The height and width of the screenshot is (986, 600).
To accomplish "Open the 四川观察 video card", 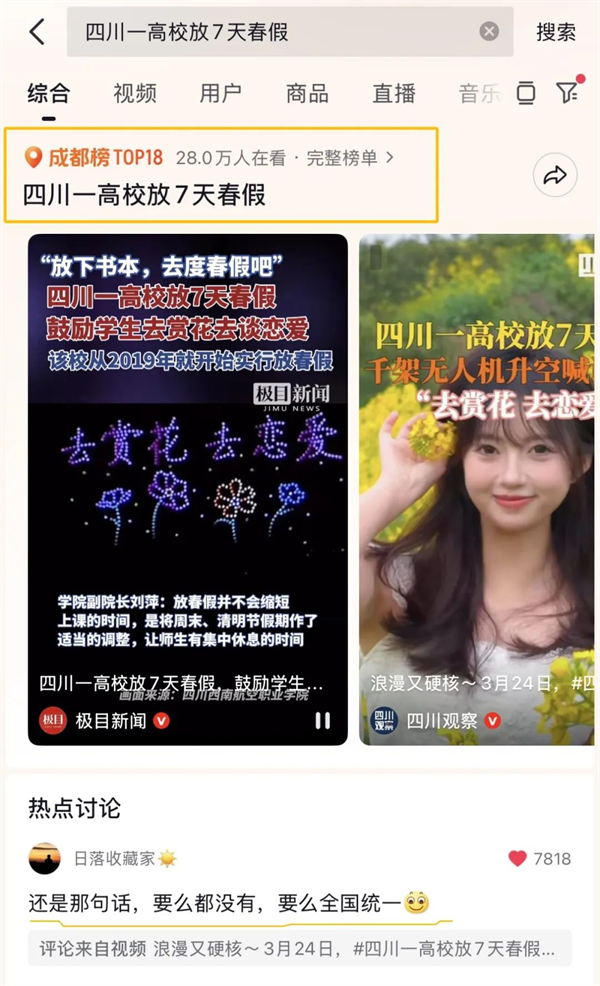I will pyautogui.click(x=480, y=480).
